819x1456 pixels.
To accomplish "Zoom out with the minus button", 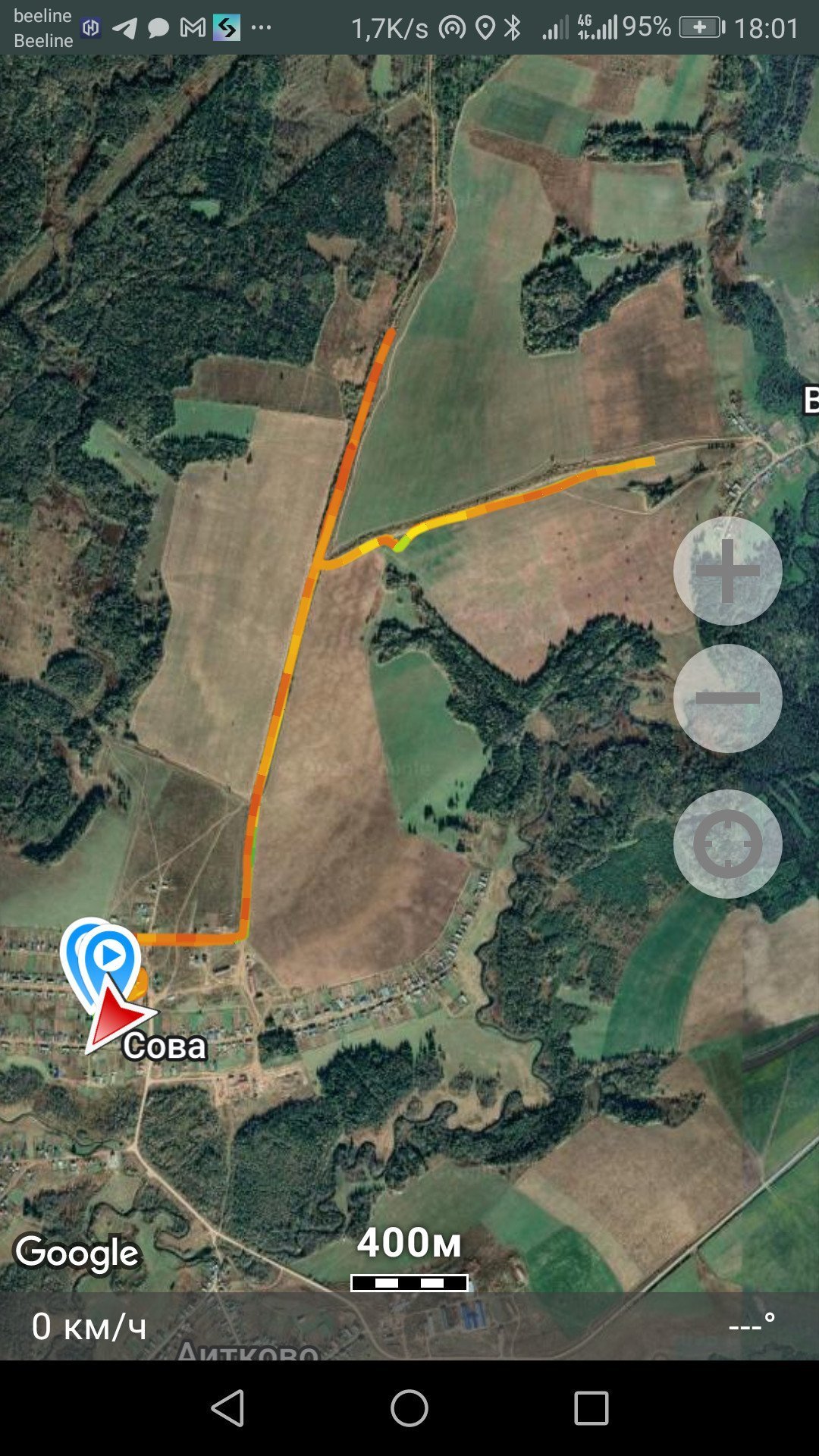I will point(727,698).
